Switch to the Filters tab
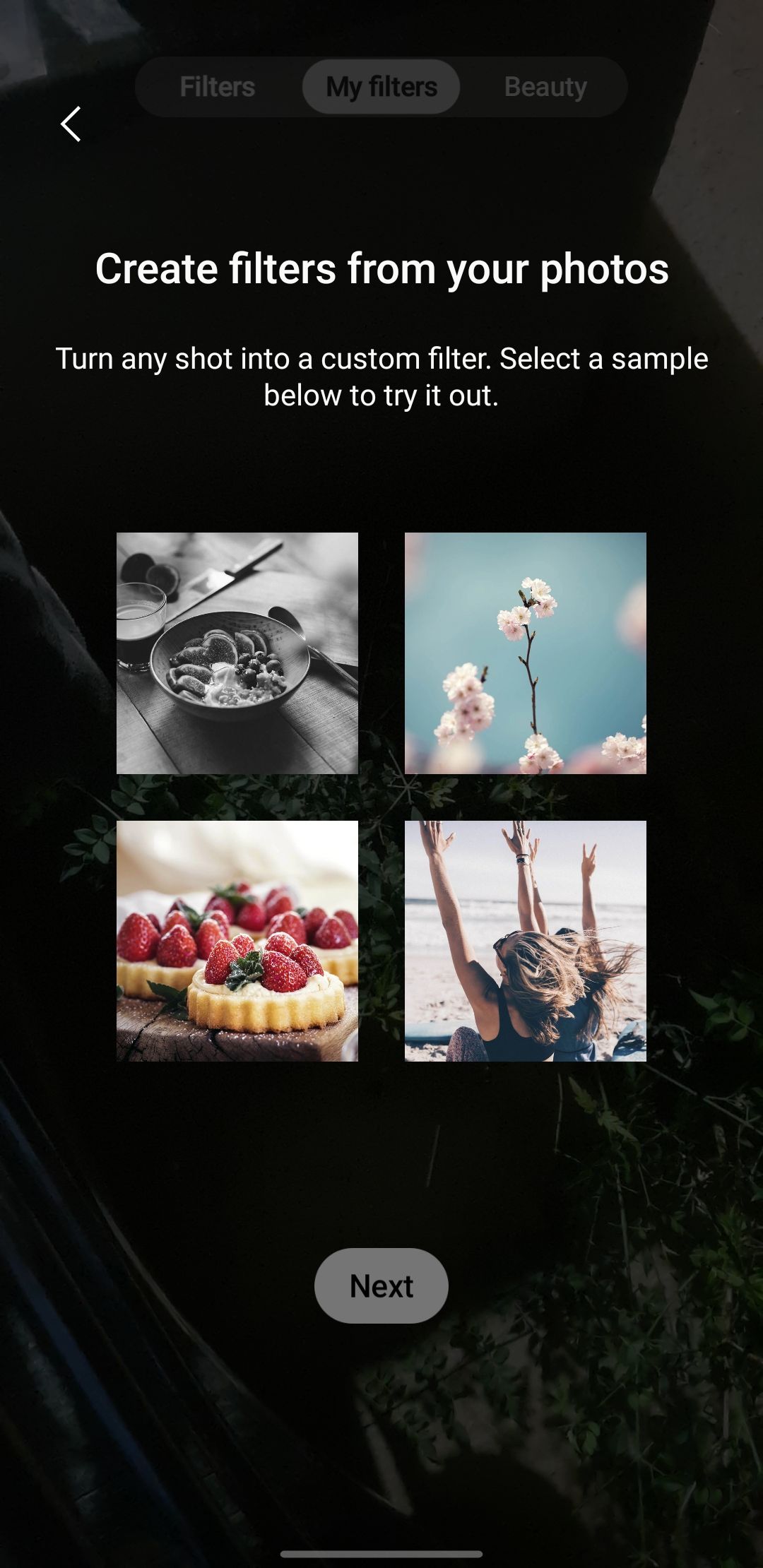Screen dimensions: 763x1568 pos(217,87)
